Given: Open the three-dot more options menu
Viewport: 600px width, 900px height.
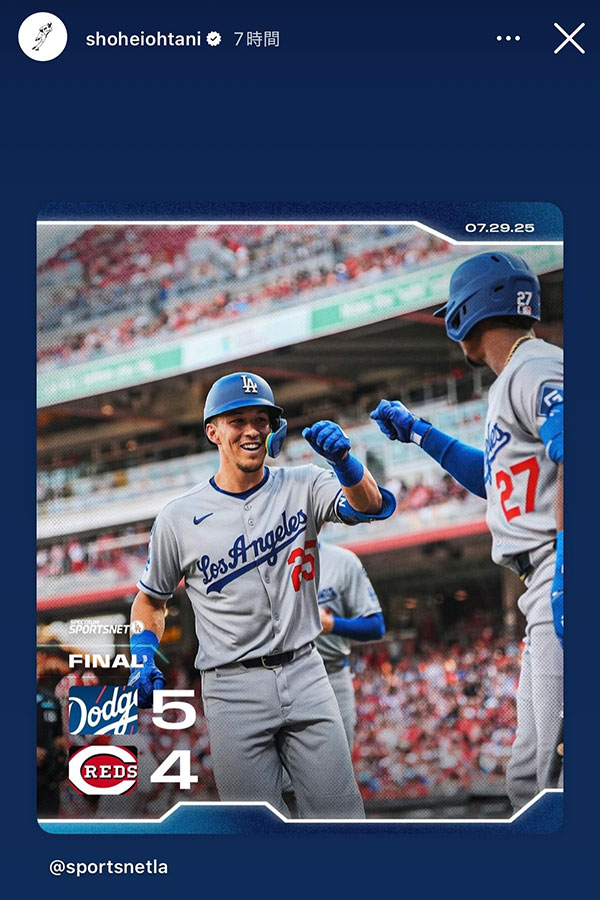Looking at the screenshot, I should tap(508, 39).
